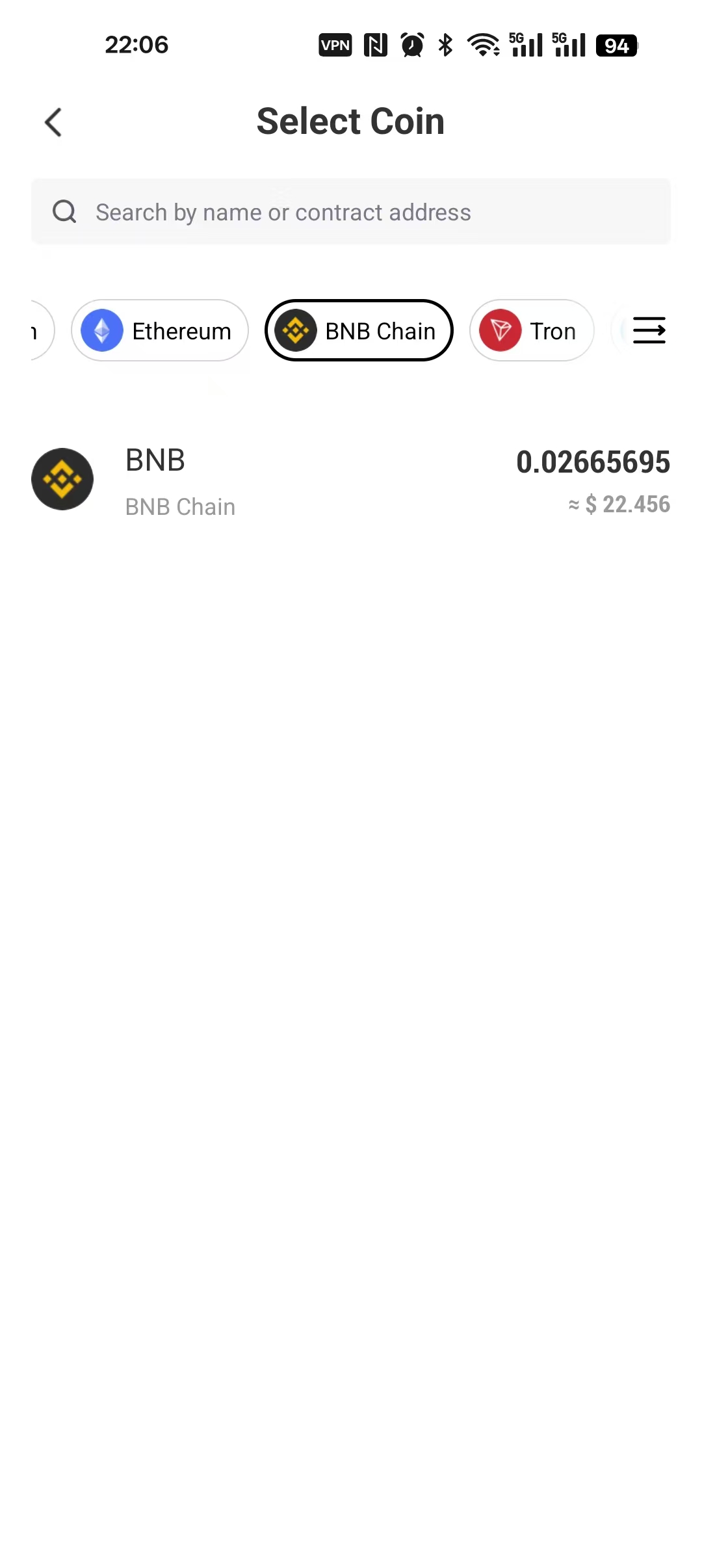Open the full network list icon

(649, 331)
